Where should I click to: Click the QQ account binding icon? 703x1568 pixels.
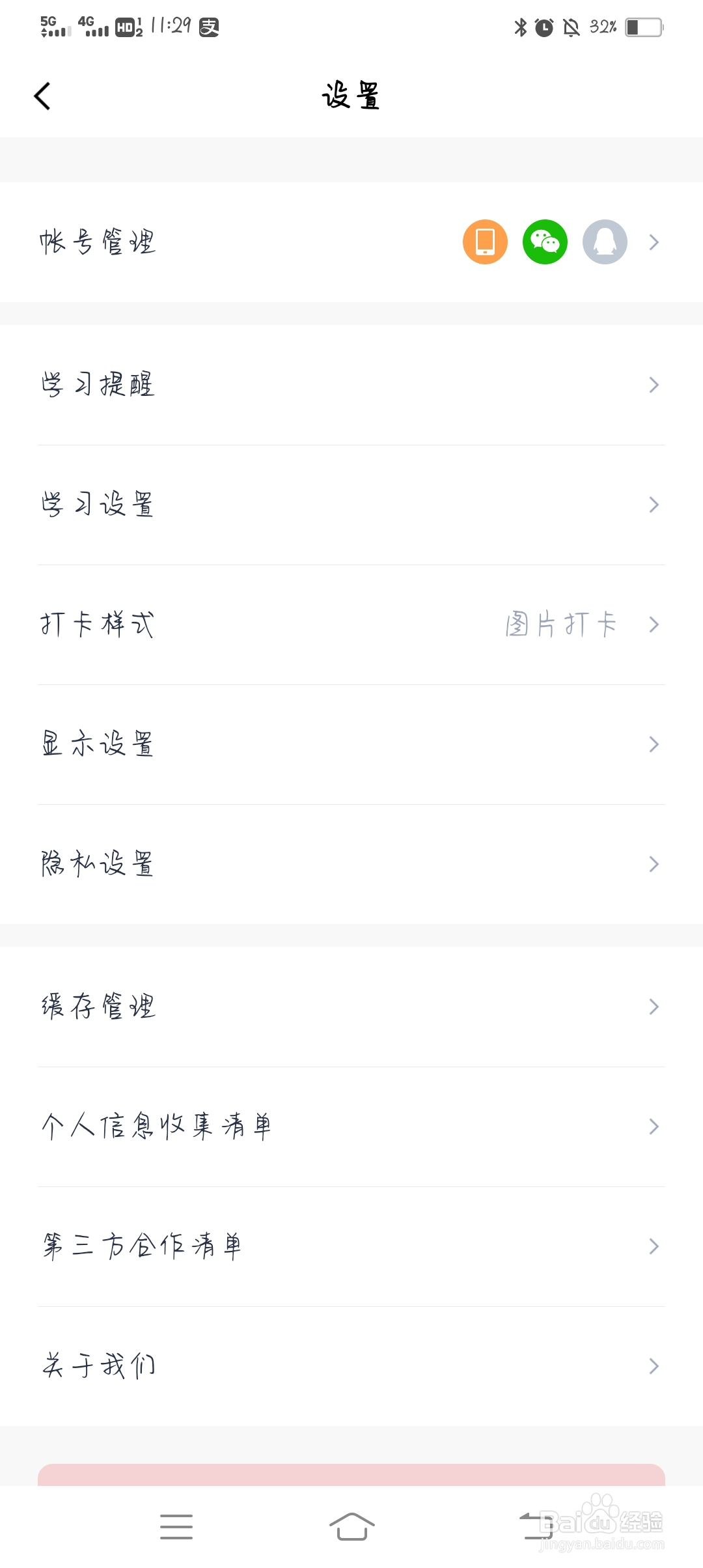[604, 242]
